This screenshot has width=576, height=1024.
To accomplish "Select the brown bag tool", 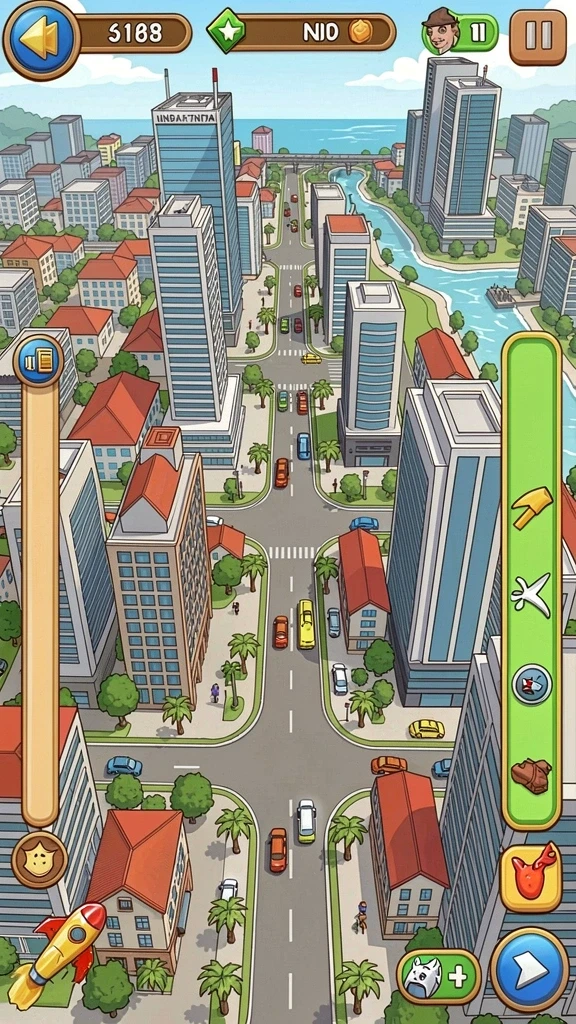I will coord(532,775).
